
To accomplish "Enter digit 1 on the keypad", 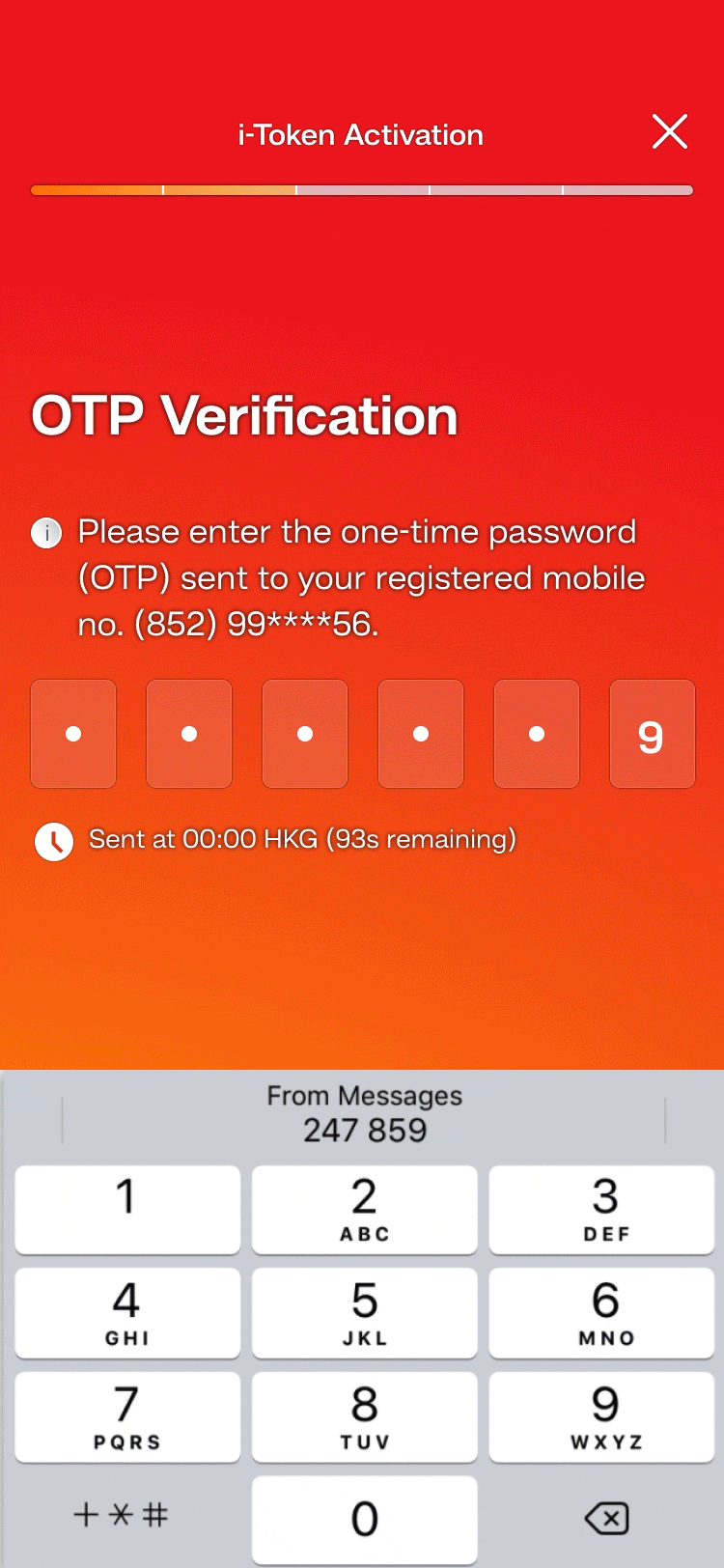I will click(127, 1209).
